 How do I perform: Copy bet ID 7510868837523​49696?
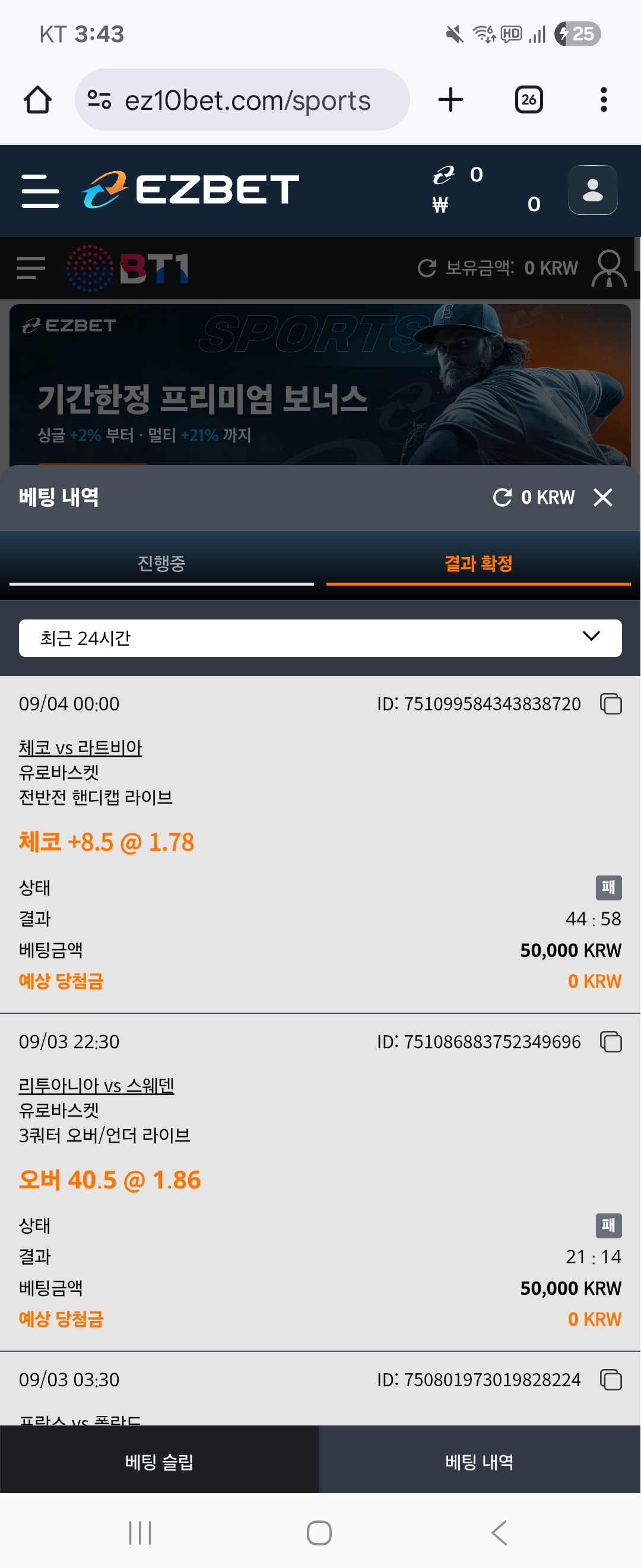[611, 1042]
